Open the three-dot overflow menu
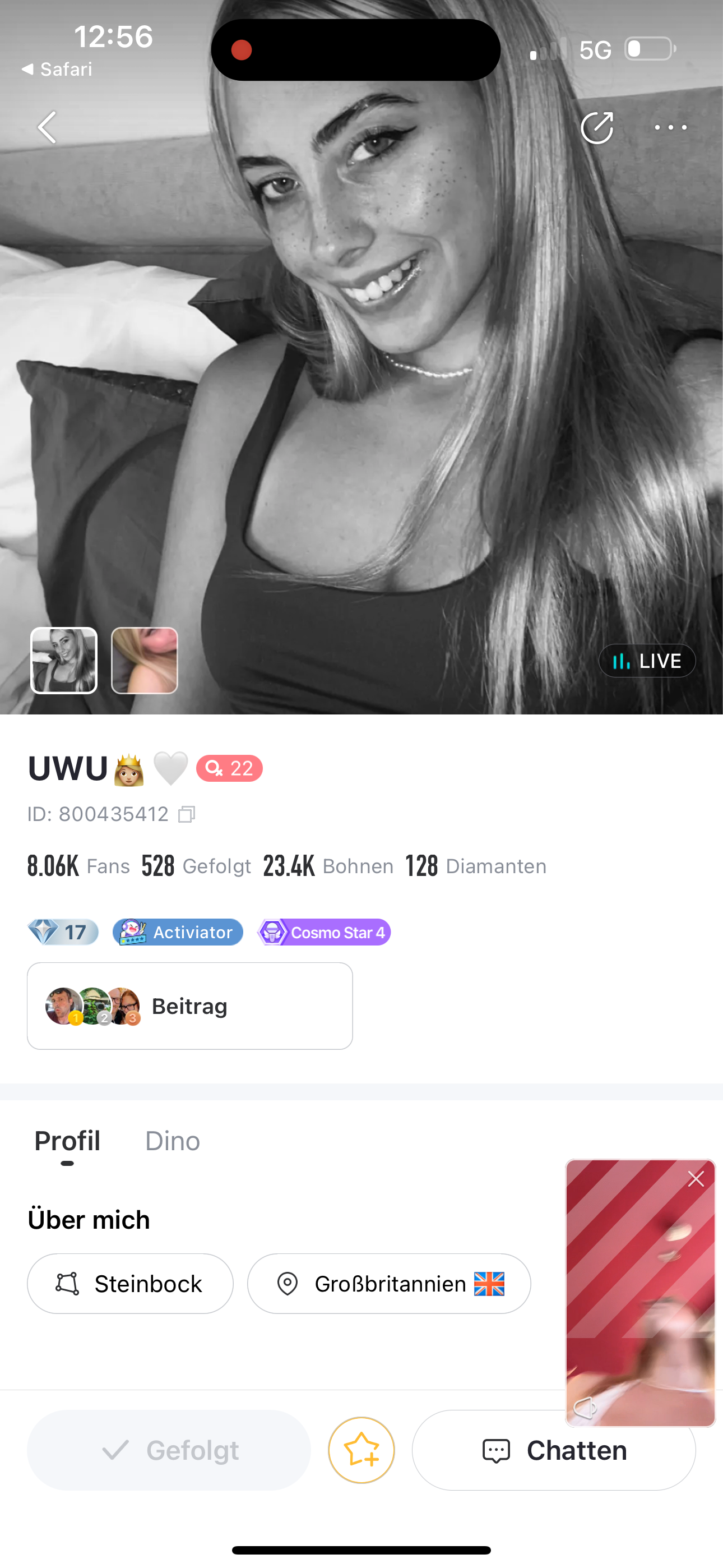The width and height of the screenshot is (723, 1568). coord(670,127)
